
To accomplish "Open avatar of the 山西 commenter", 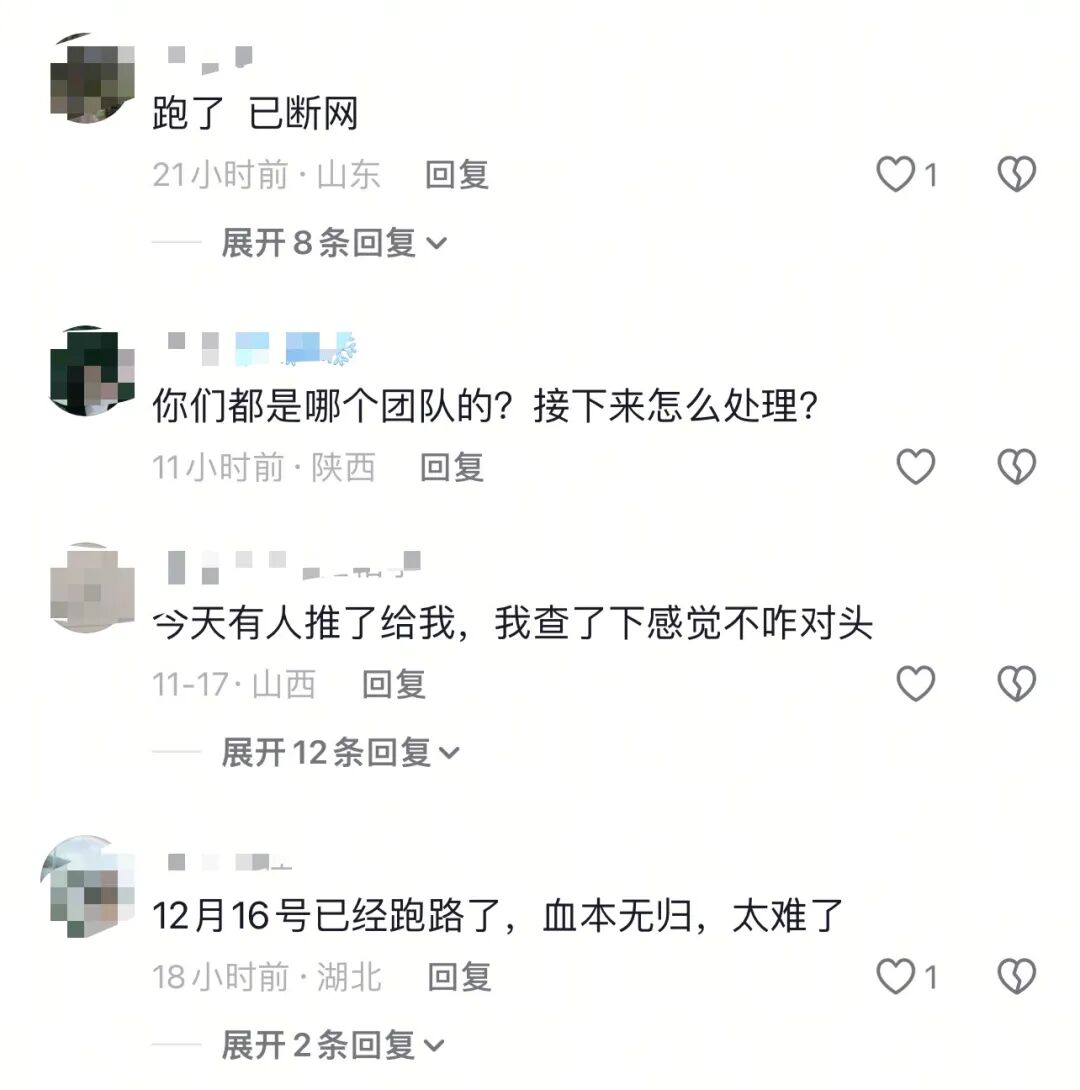I will pyautogui.click(x=92, y=588).
